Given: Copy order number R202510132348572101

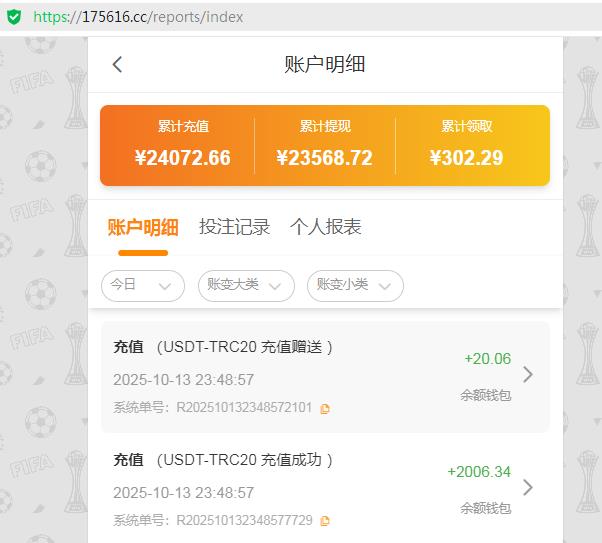Looking at the screenshot, I should point(325,408).
